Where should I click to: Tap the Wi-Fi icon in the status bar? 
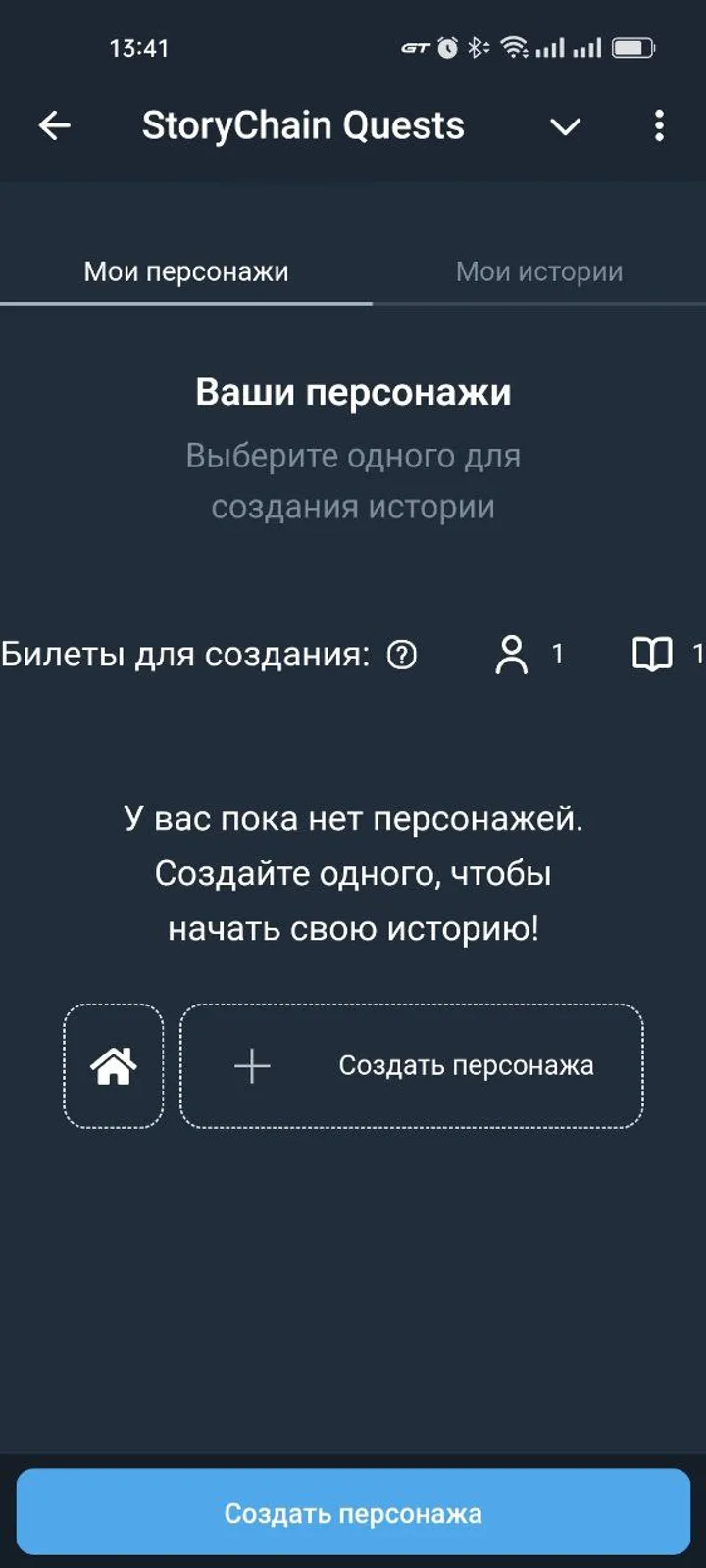(513, 46)
